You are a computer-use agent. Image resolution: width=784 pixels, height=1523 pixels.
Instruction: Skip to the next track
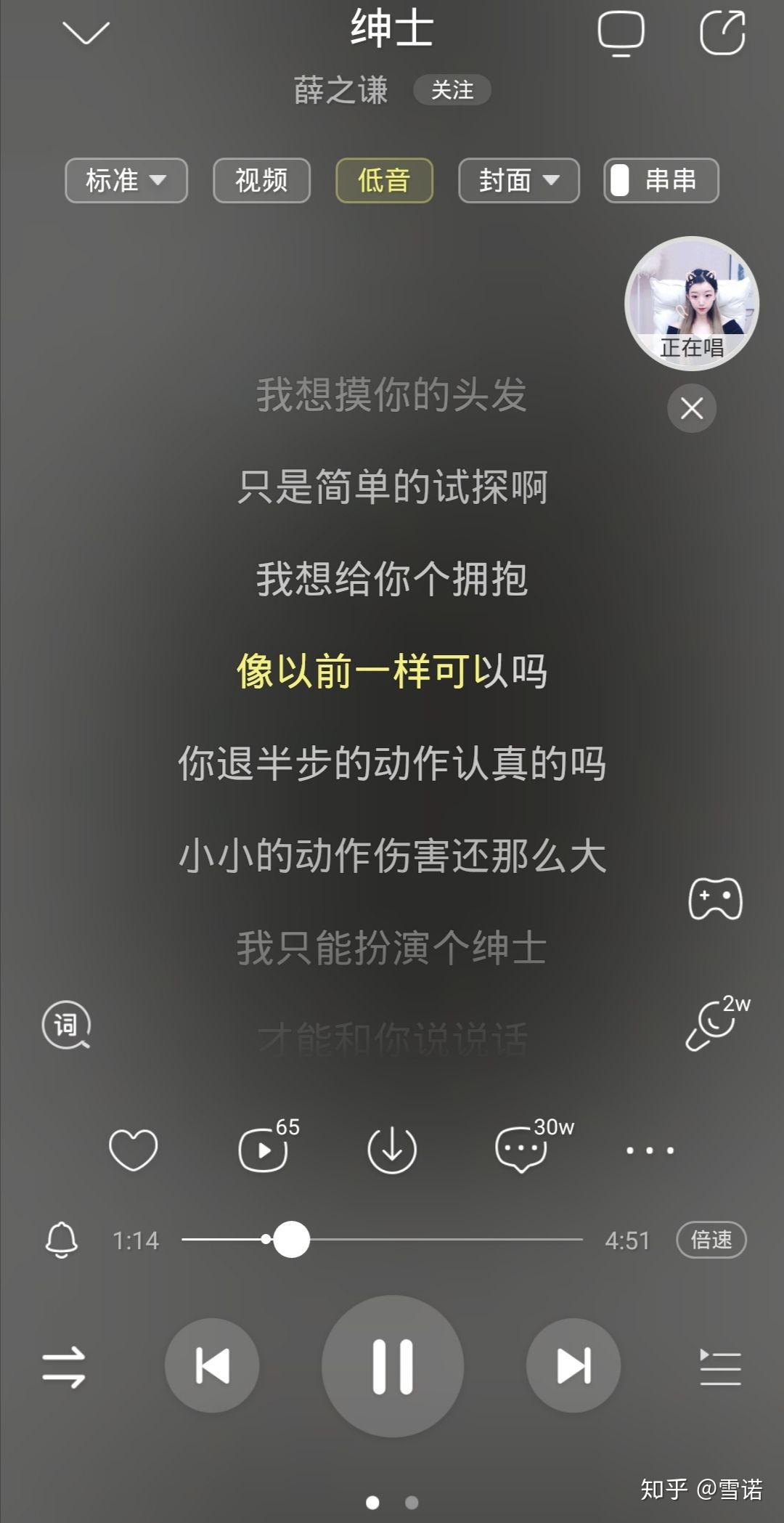coord(573,1366)
